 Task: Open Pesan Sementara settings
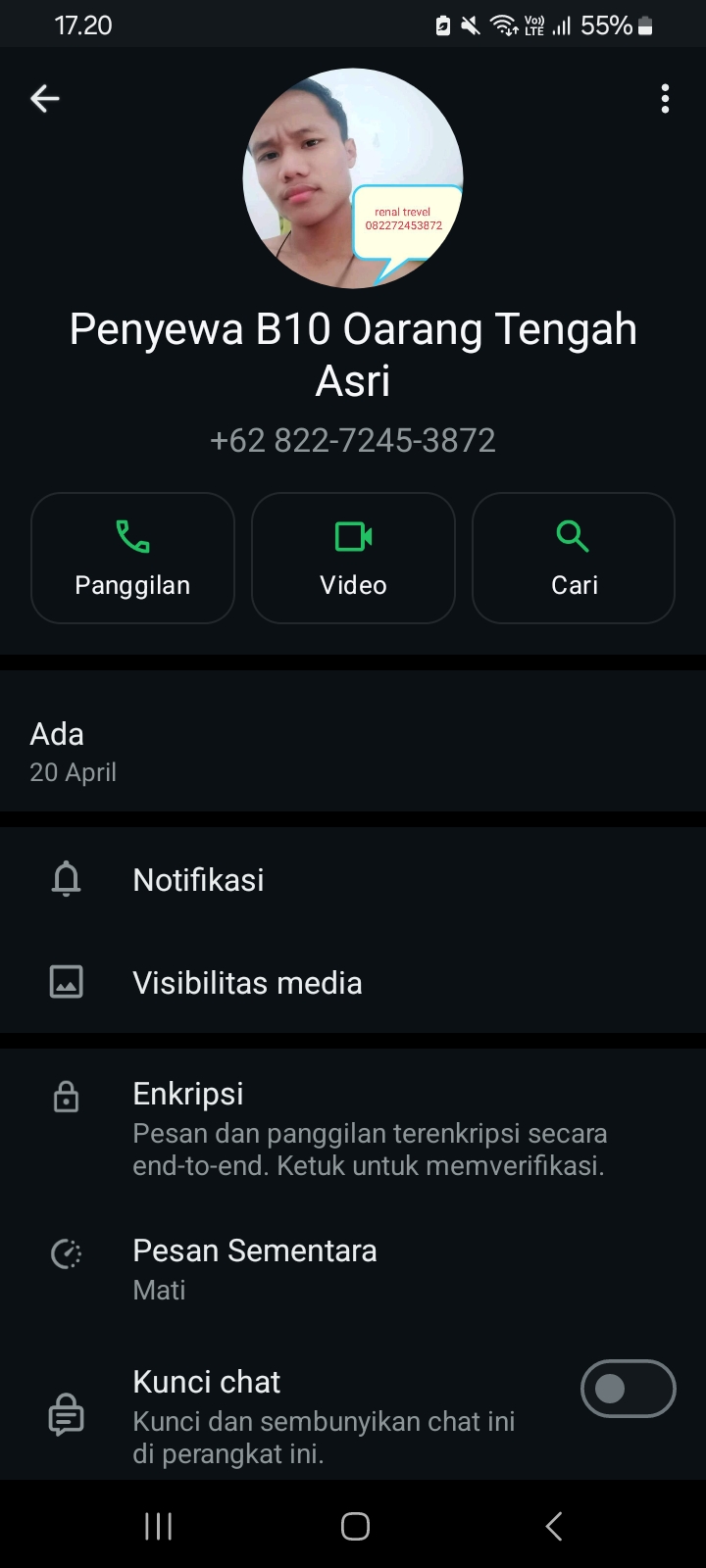(353, 1268)
